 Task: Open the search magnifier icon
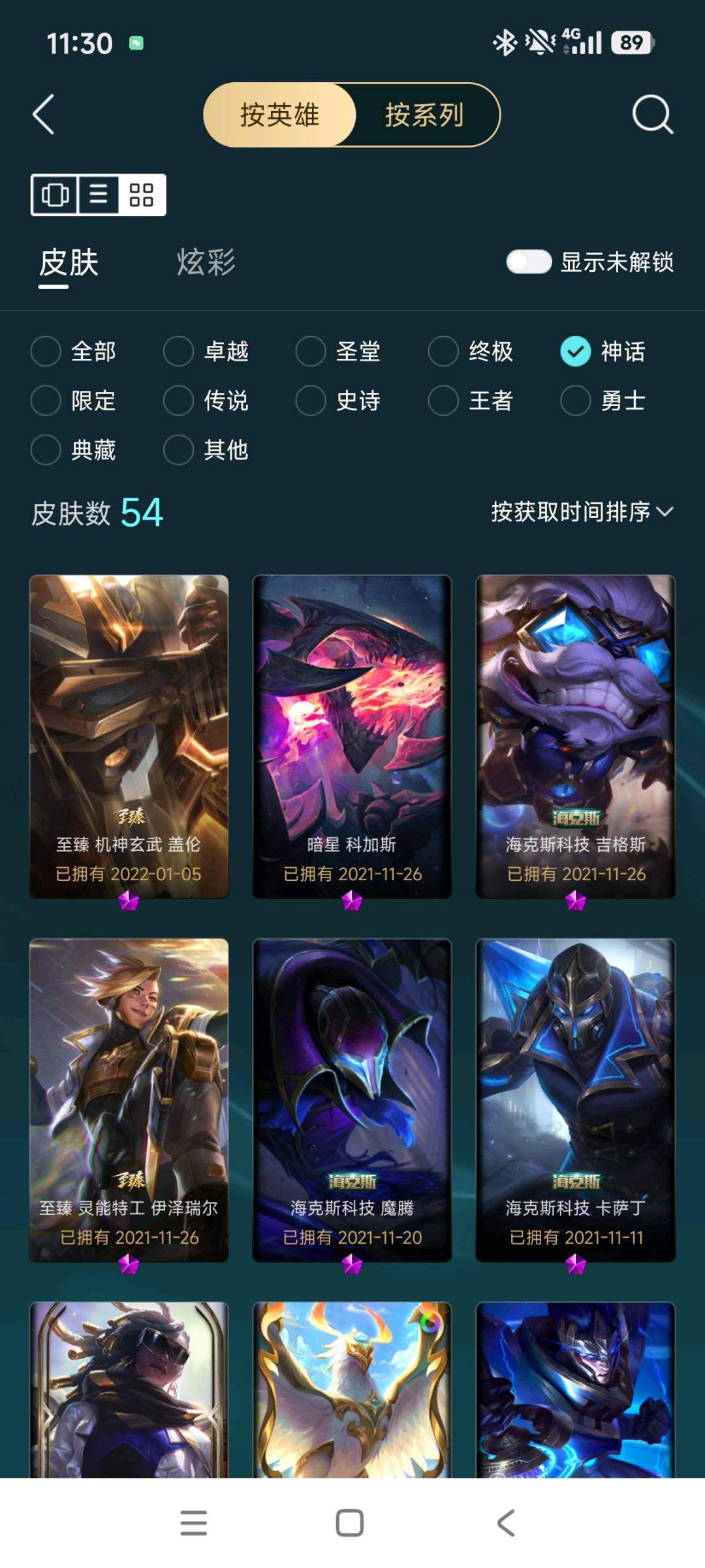point(652,115)
